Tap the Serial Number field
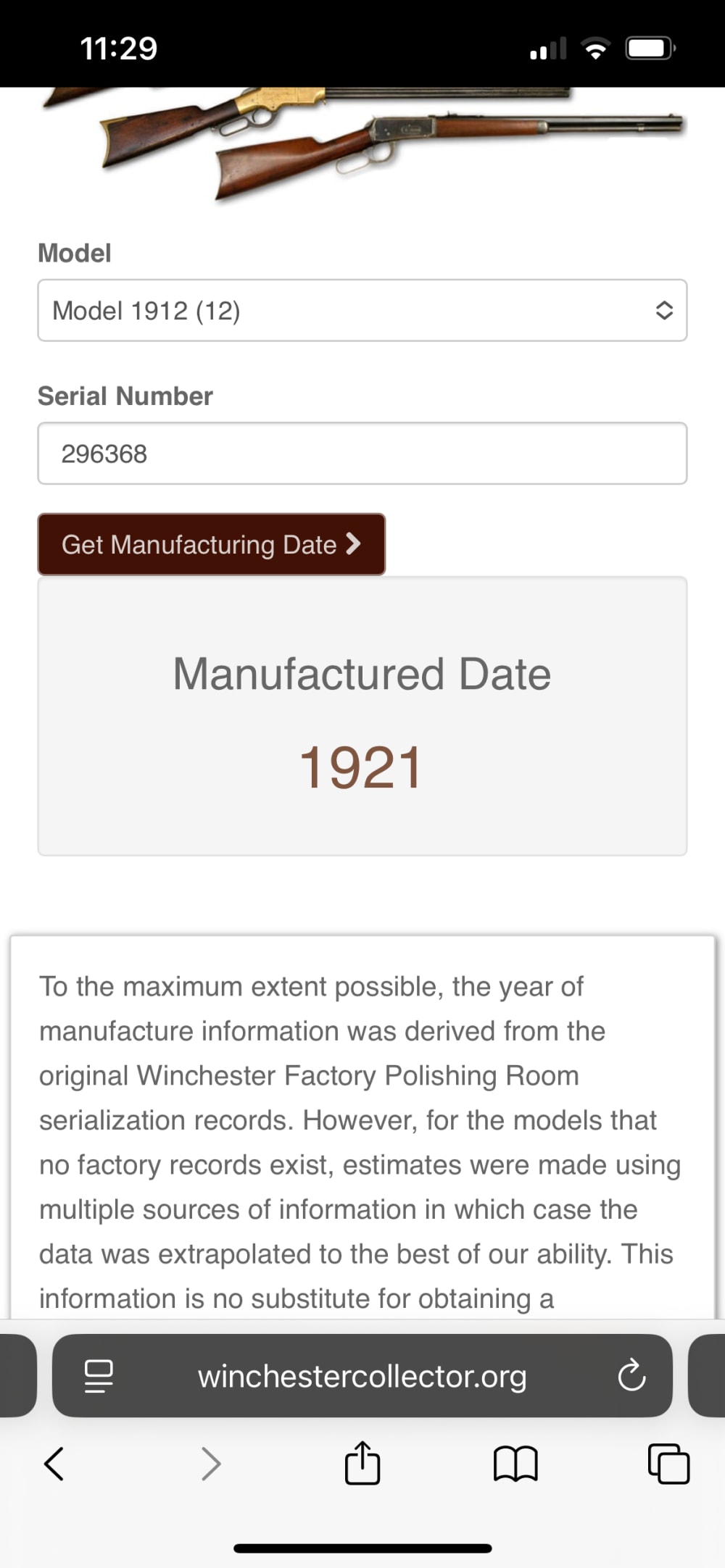 [362, 454]
